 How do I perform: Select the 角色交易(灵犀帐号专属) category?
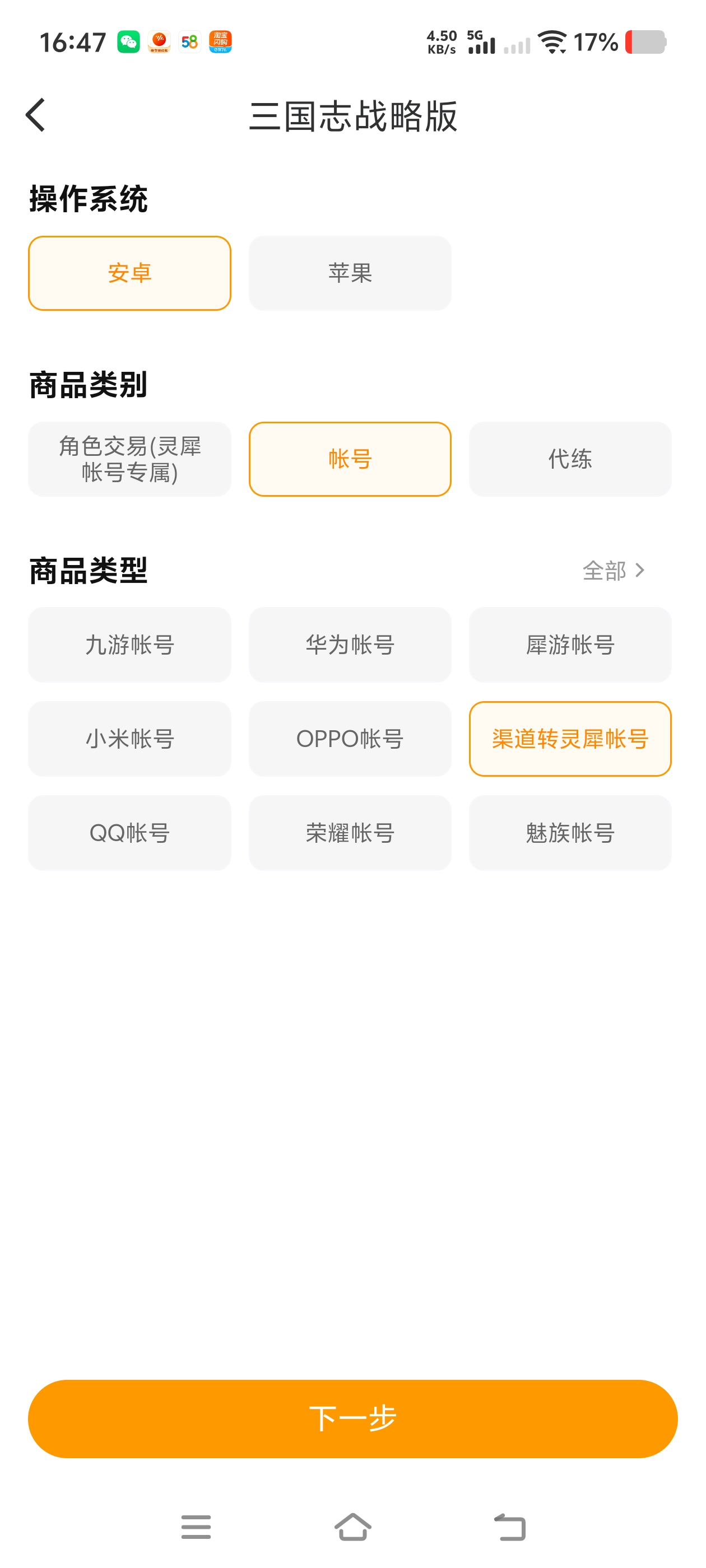[x=130, y=459]
